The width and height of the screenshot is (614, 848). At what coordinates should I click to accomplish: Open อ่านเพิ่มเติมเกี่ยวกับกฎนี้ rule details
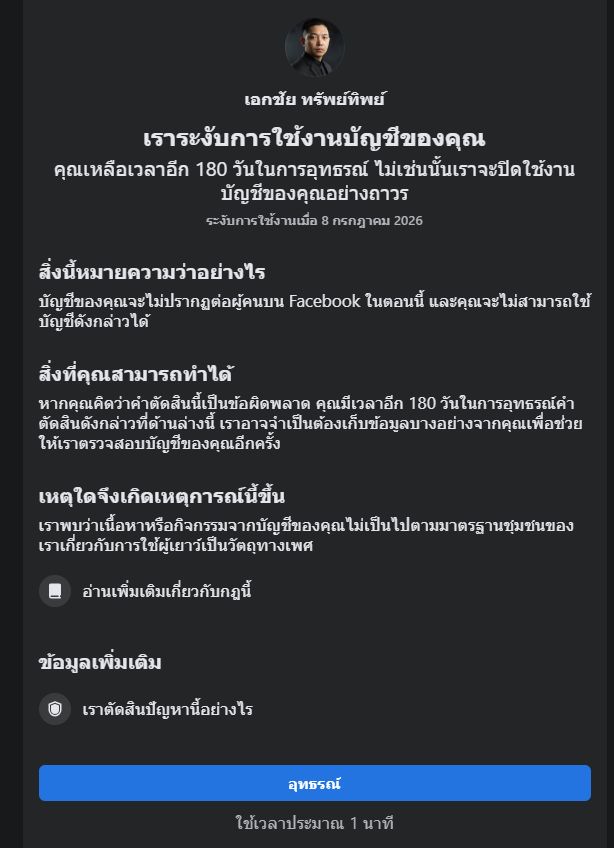314,591
